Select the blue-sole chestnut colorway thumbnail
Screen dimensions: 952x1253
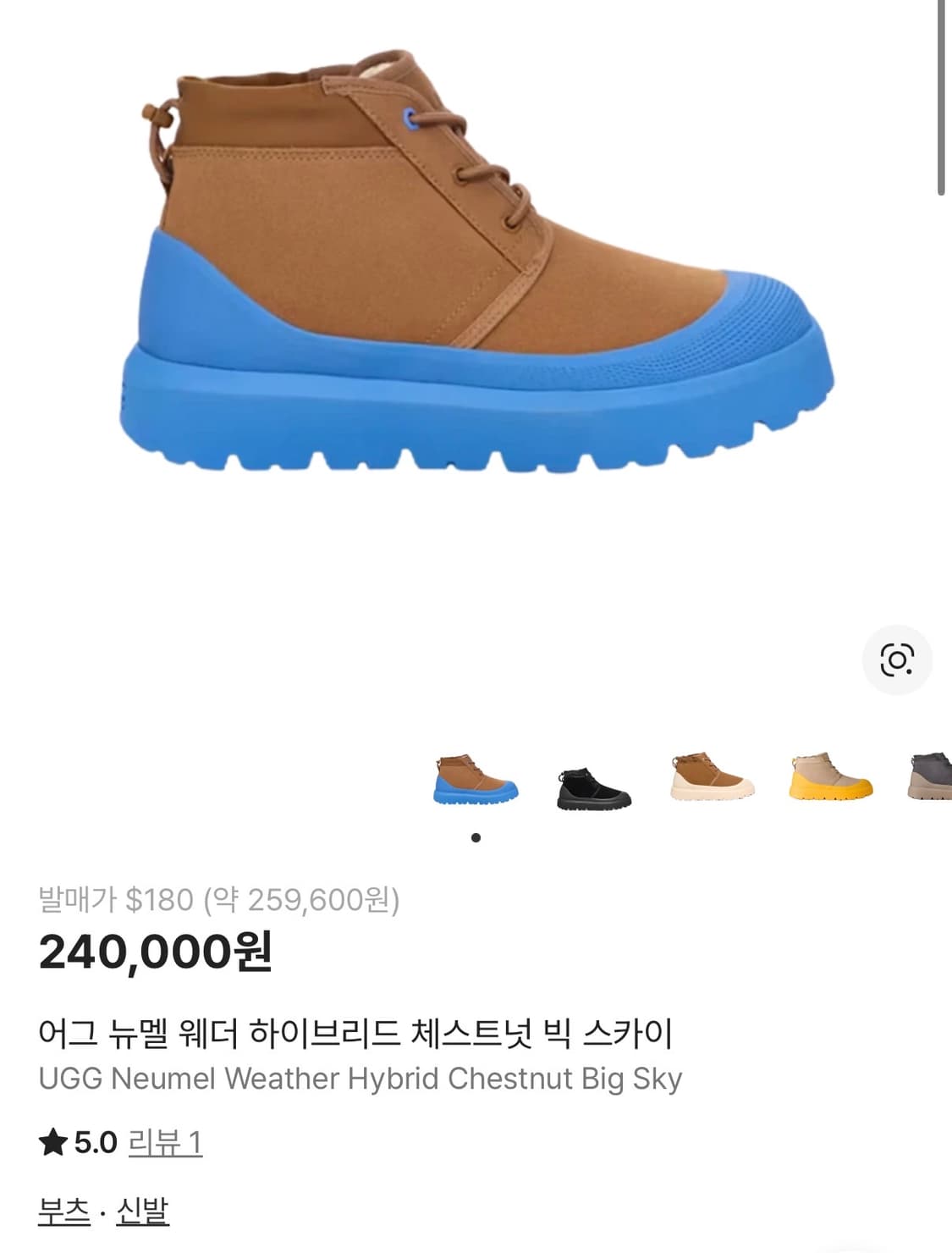[x=476, y=781]
